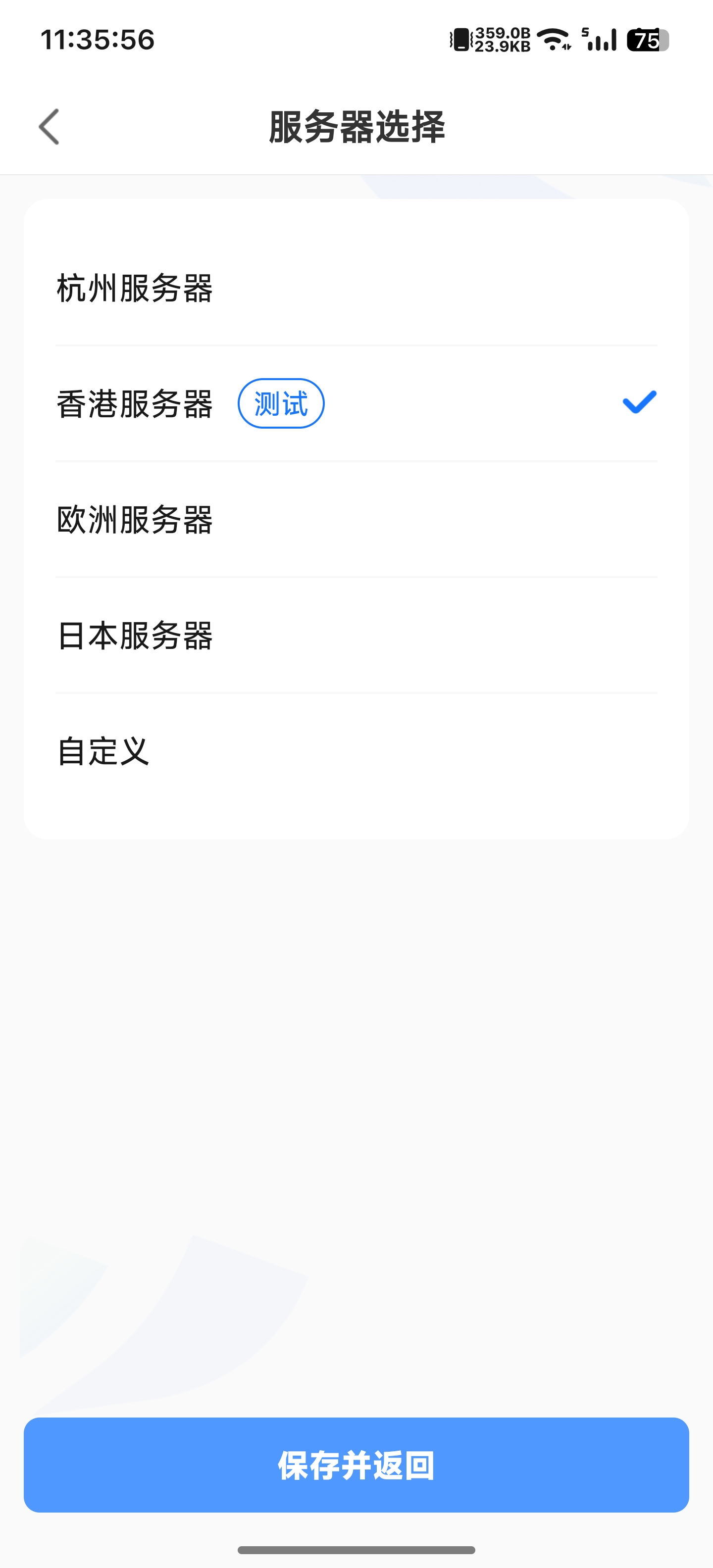Screen dimensions: 713x1568
Task: Select 欧洲服务器 option
Action: click(x=135, y=519)
